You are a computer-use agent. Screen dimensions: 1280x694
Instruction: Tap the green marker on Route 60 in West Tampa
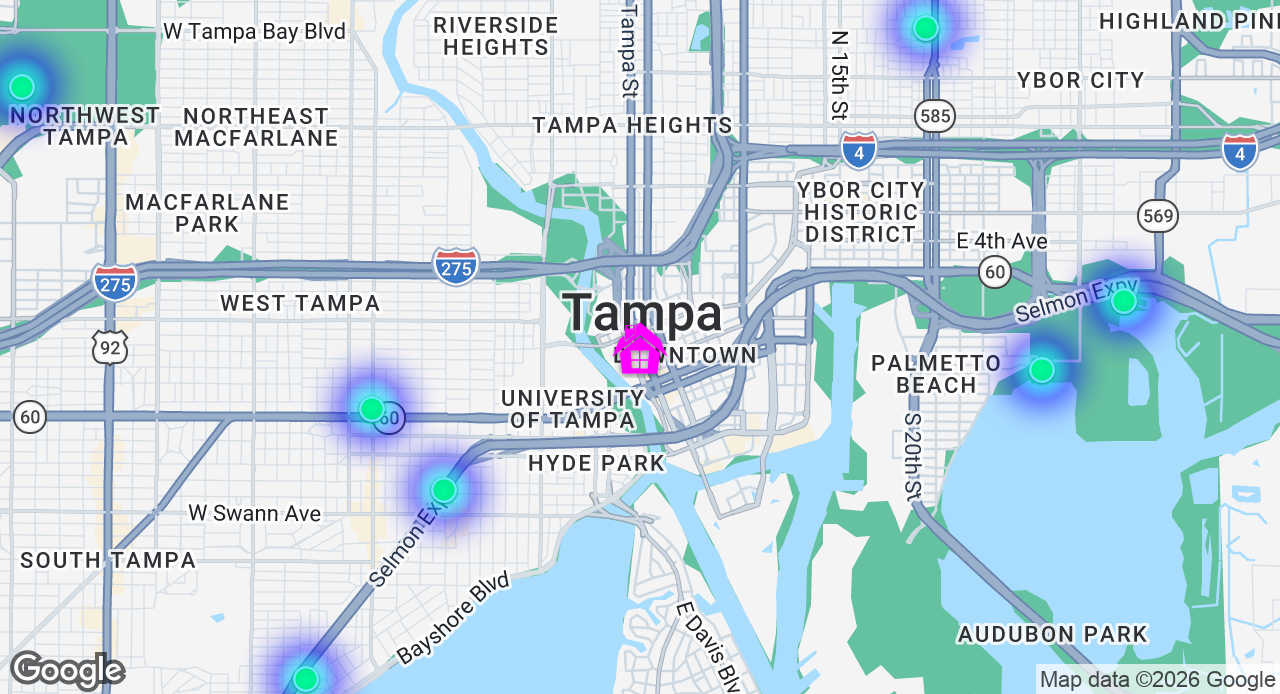[371, 409]
